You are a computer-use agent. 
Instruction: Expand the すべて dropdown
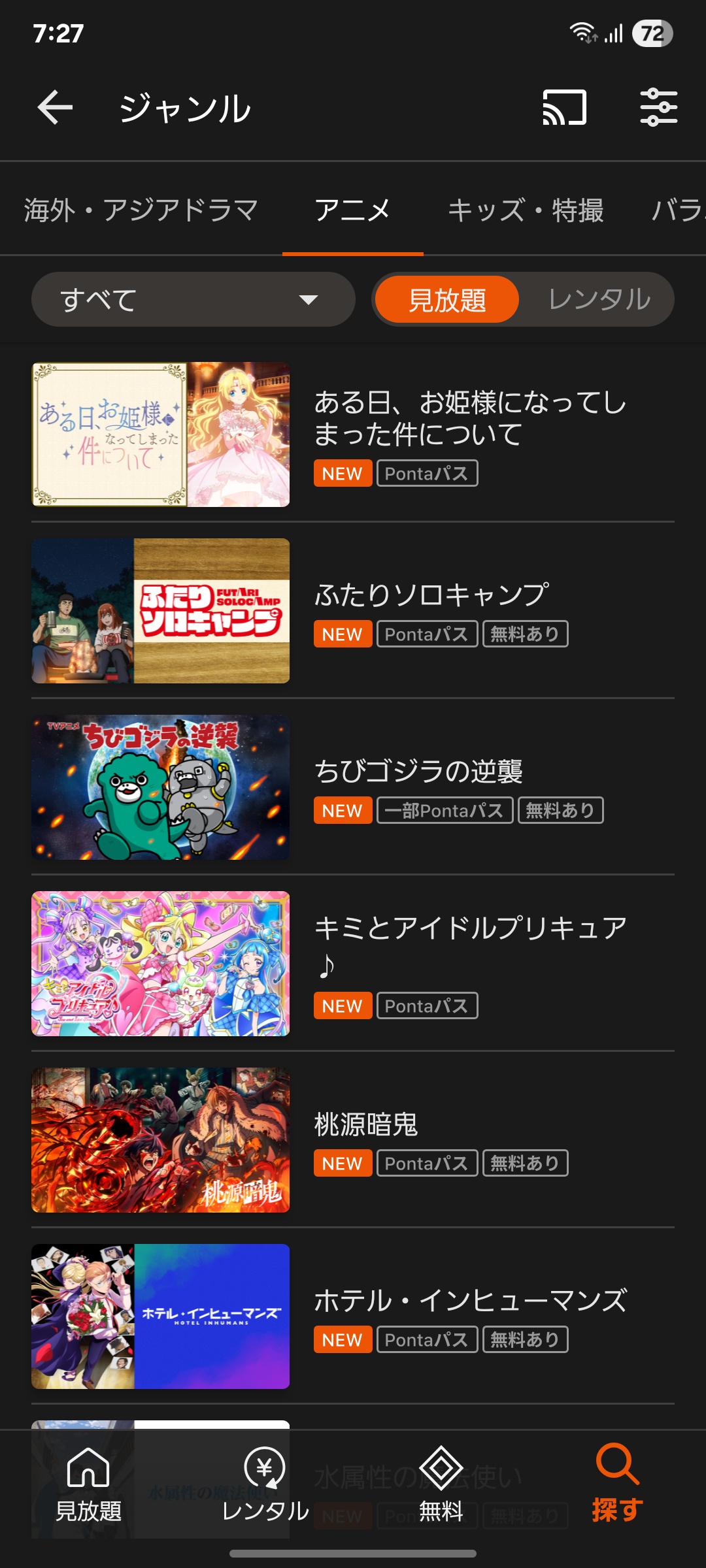coord(193,300)
